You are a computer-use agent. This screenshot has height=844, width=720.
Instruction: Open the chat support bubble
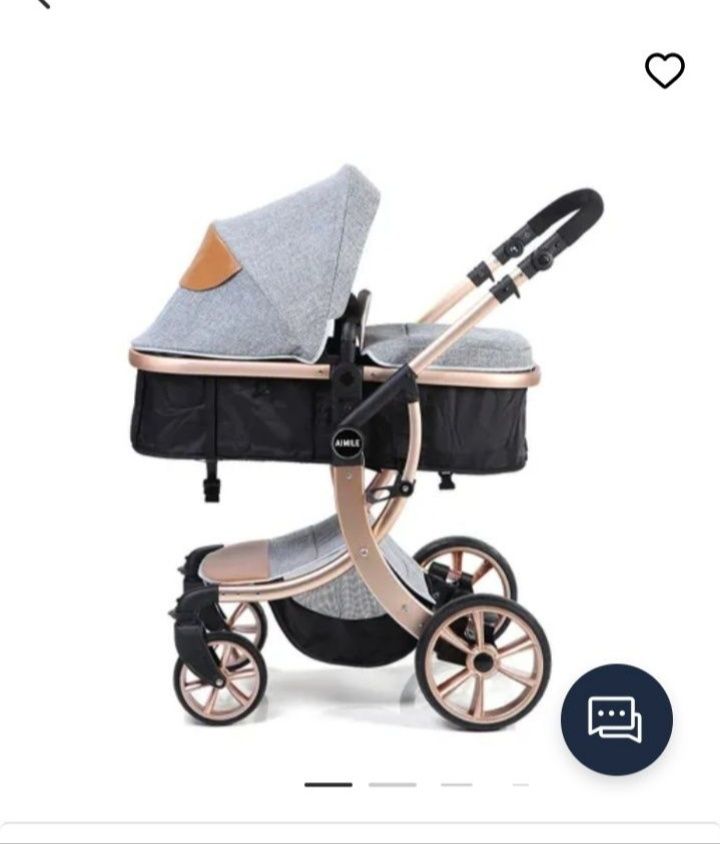(x=616, y=719)
